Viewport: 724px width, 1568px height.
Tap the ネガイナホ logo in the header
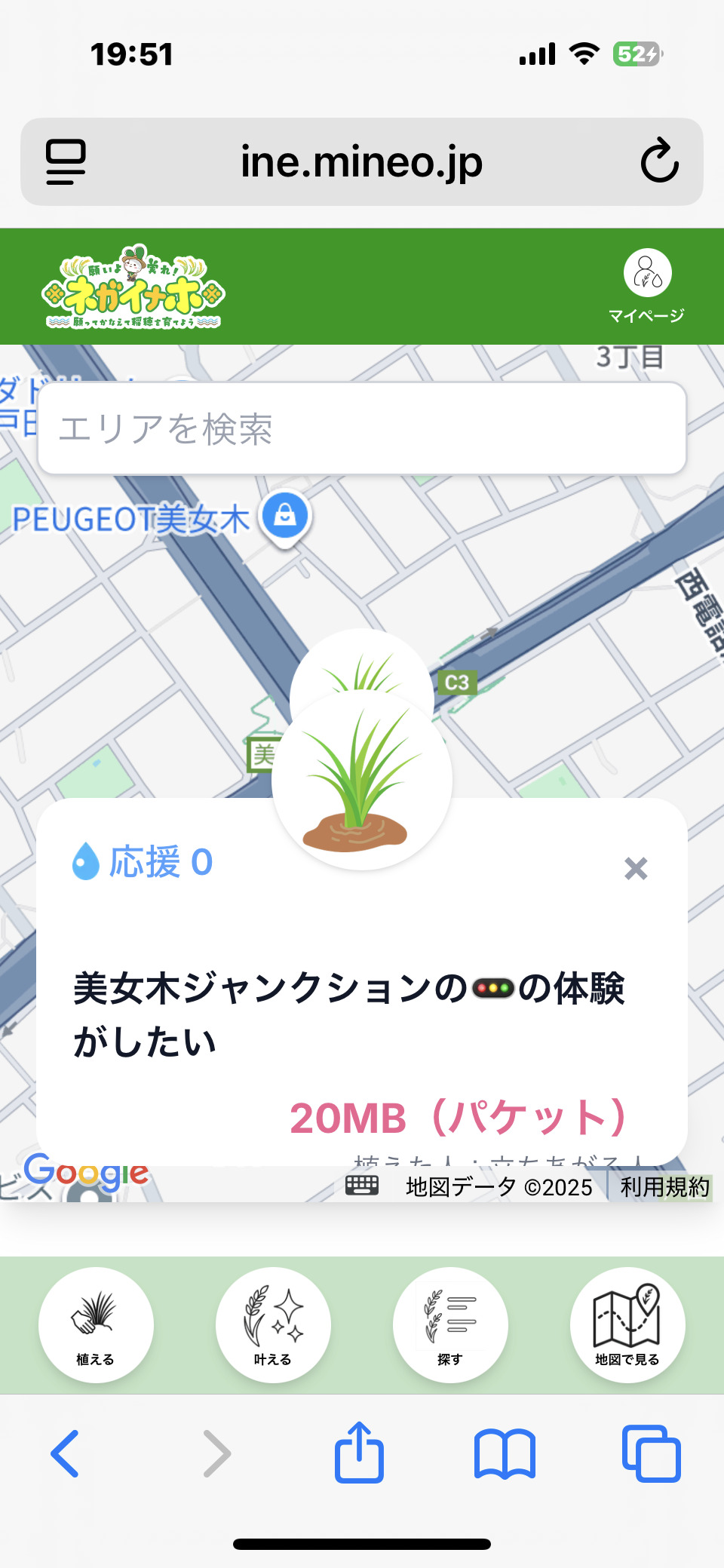click(133, 287)
